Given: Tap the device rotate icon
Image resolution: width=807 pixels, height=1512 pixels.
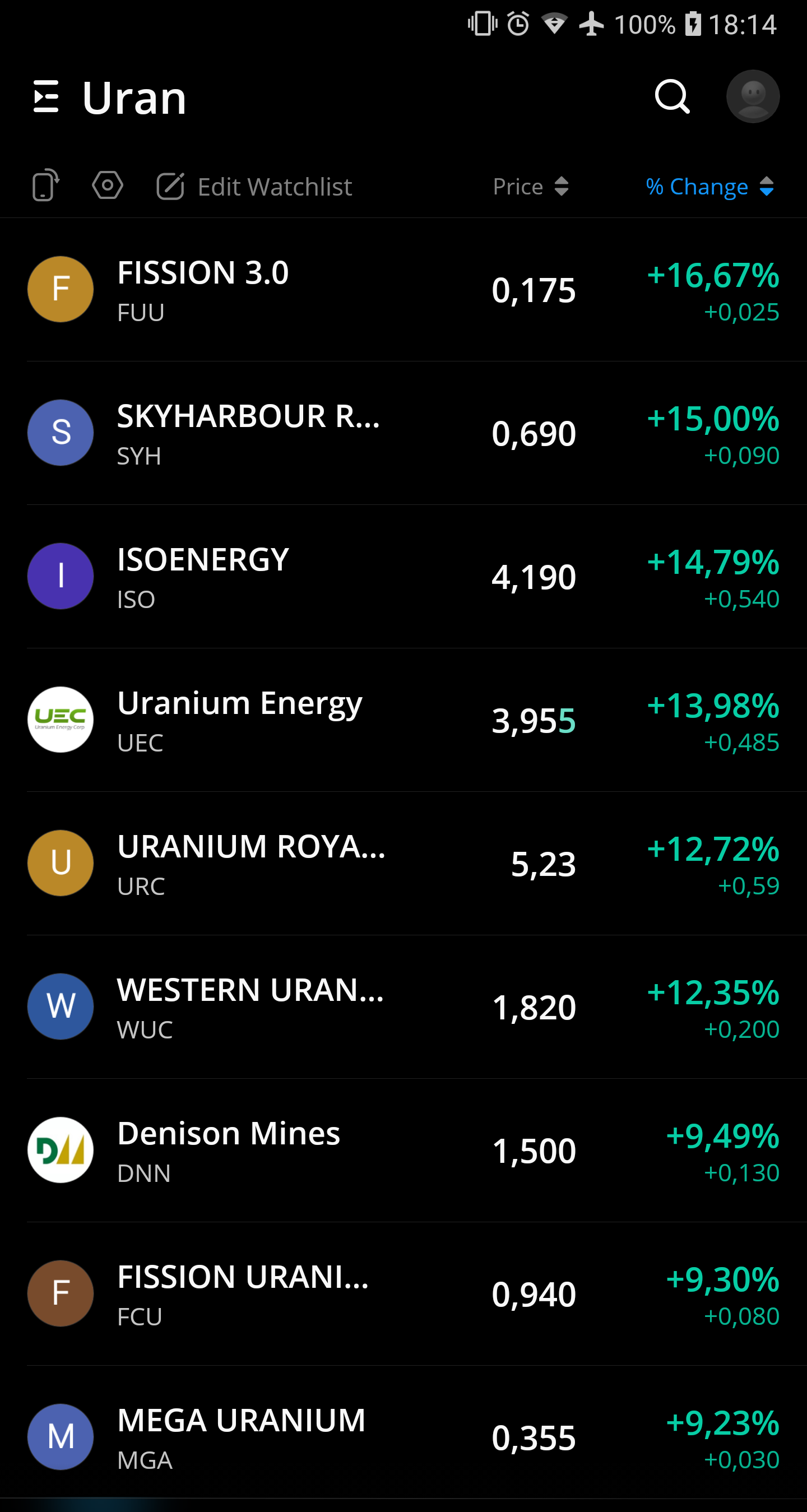Looking at the screenshot, I should click(46, 186).
